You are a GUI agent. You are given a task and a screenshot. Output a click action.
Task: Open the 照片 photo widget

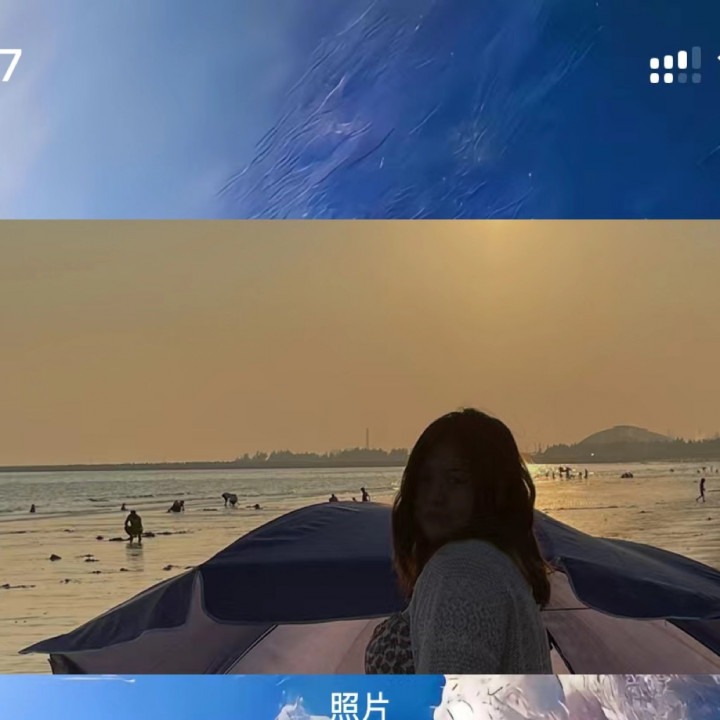click(360, 445)
